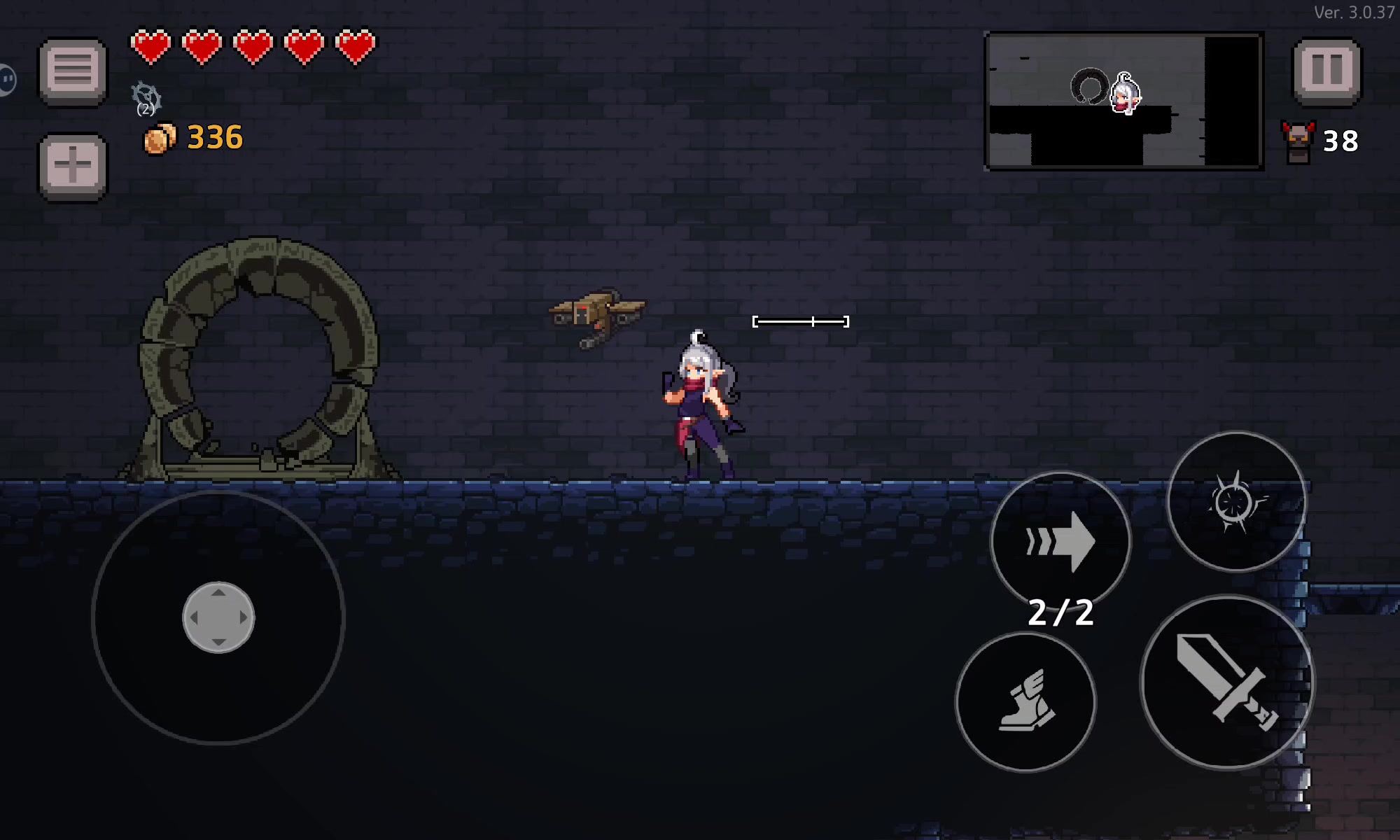The height and width of the screenshot is (840, 1400).
Task: Use the spiked orb skill button
Action: pos(1236,501)
